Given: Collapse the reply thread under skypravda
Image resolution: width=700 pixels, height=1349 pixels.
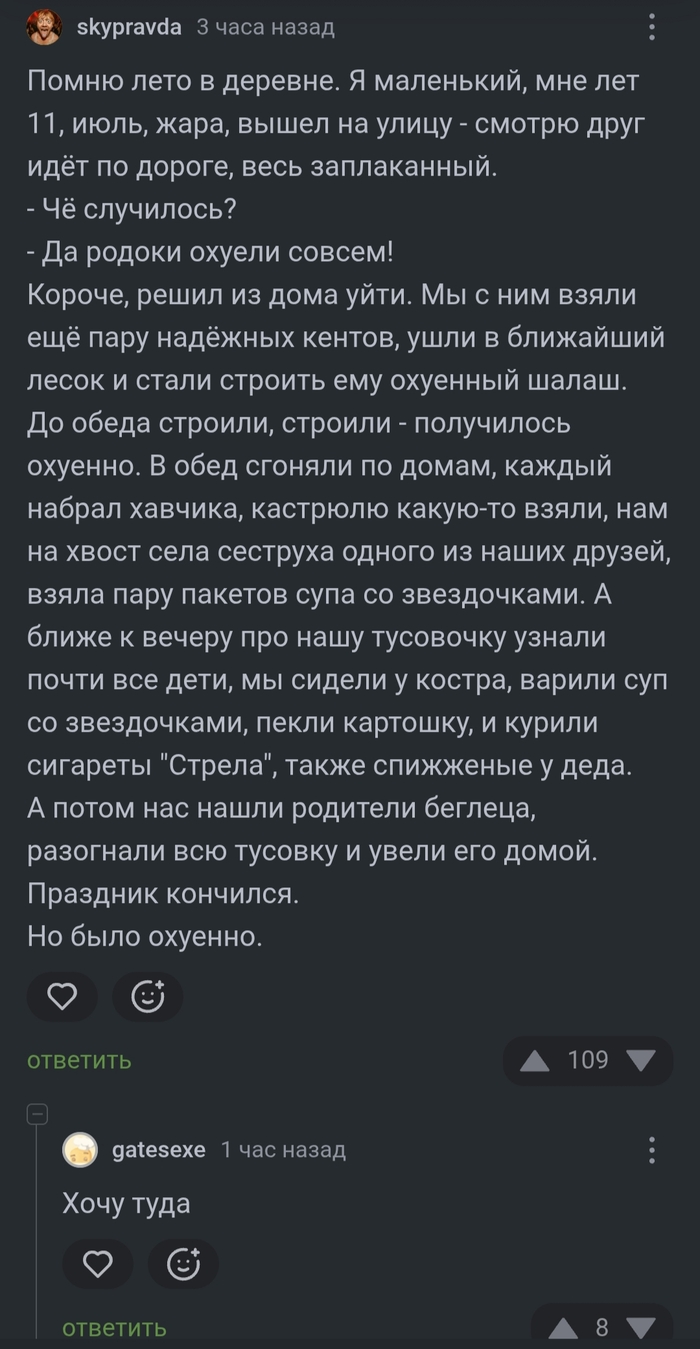Looking at the screenshot, I should pos(36,1112).
